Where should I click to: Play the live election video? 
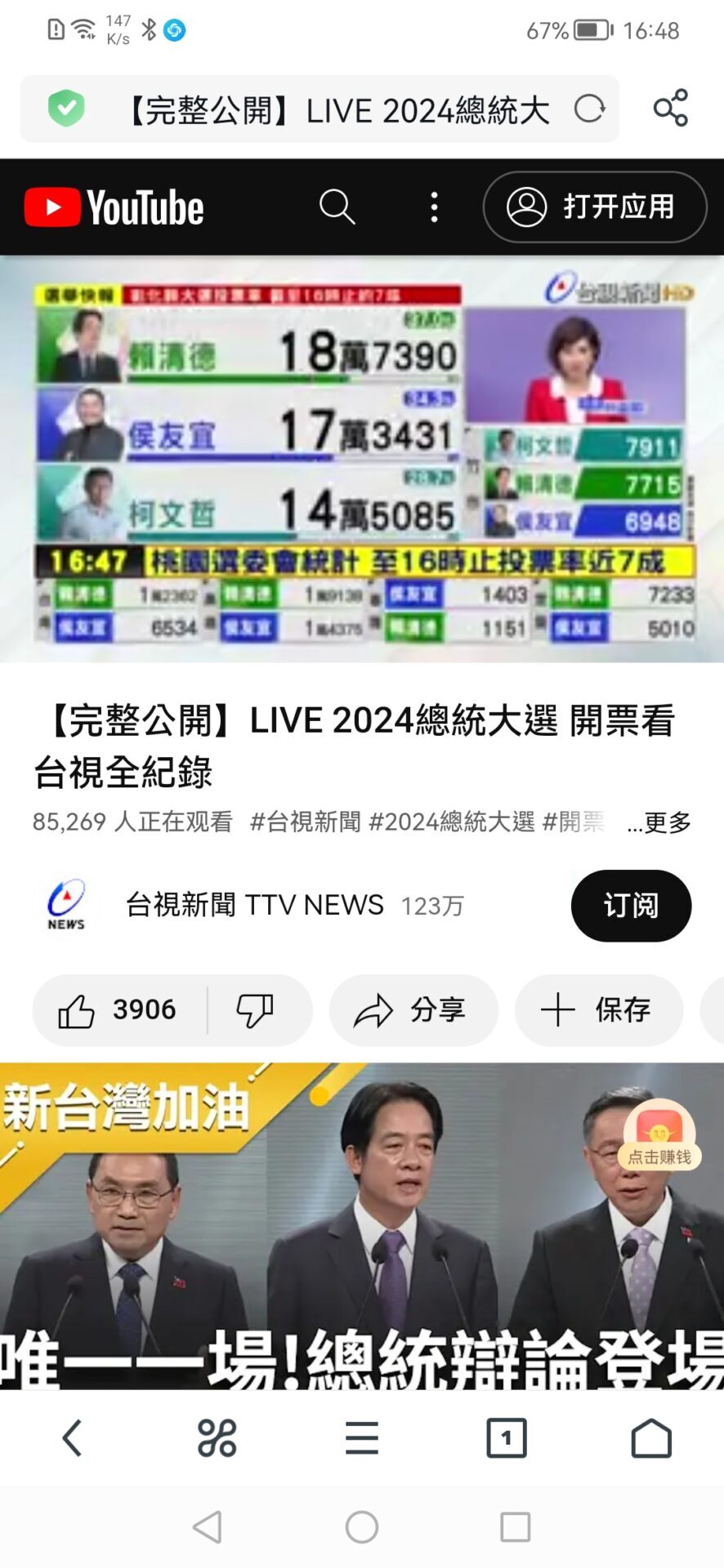pos(362,459)
